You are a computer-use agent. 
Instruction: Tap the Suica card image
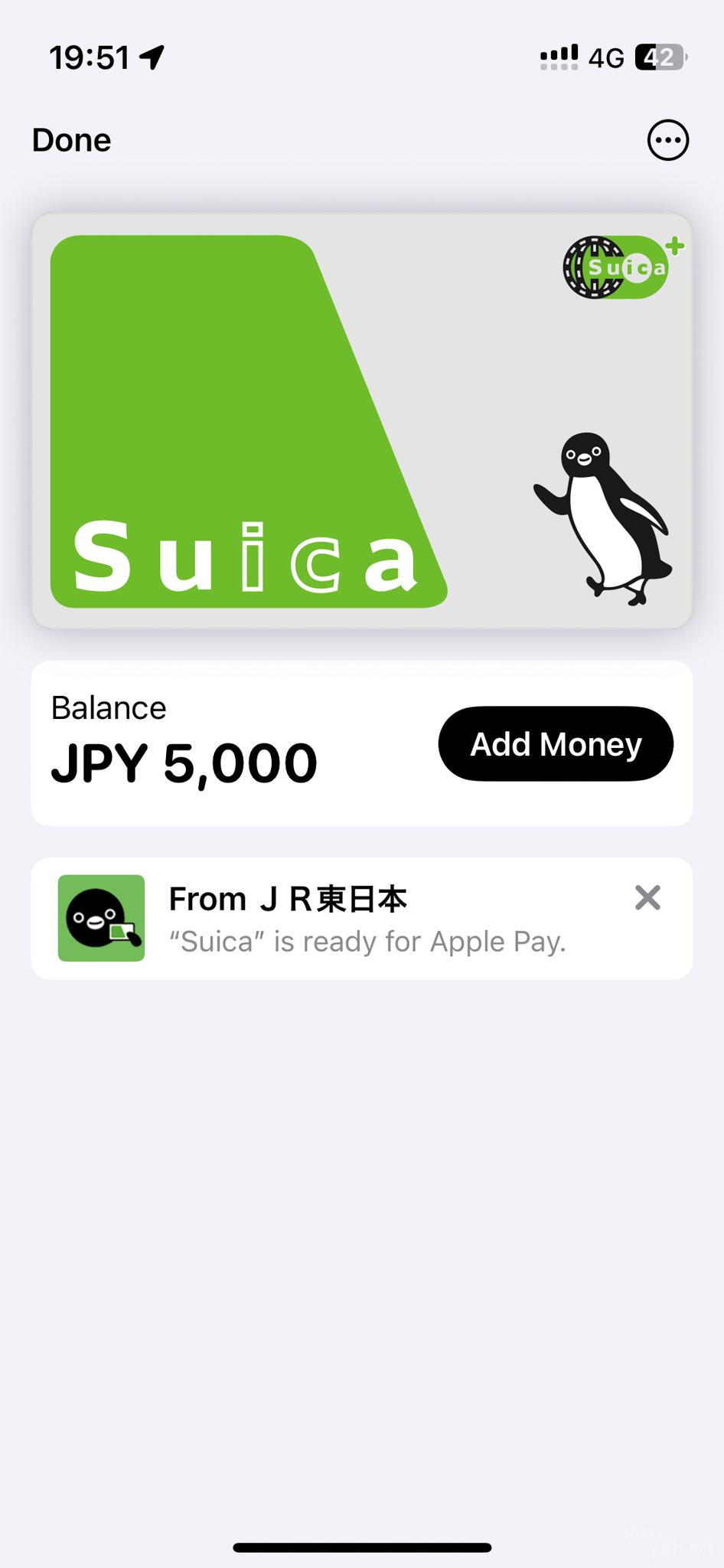[x=362, y=421]
